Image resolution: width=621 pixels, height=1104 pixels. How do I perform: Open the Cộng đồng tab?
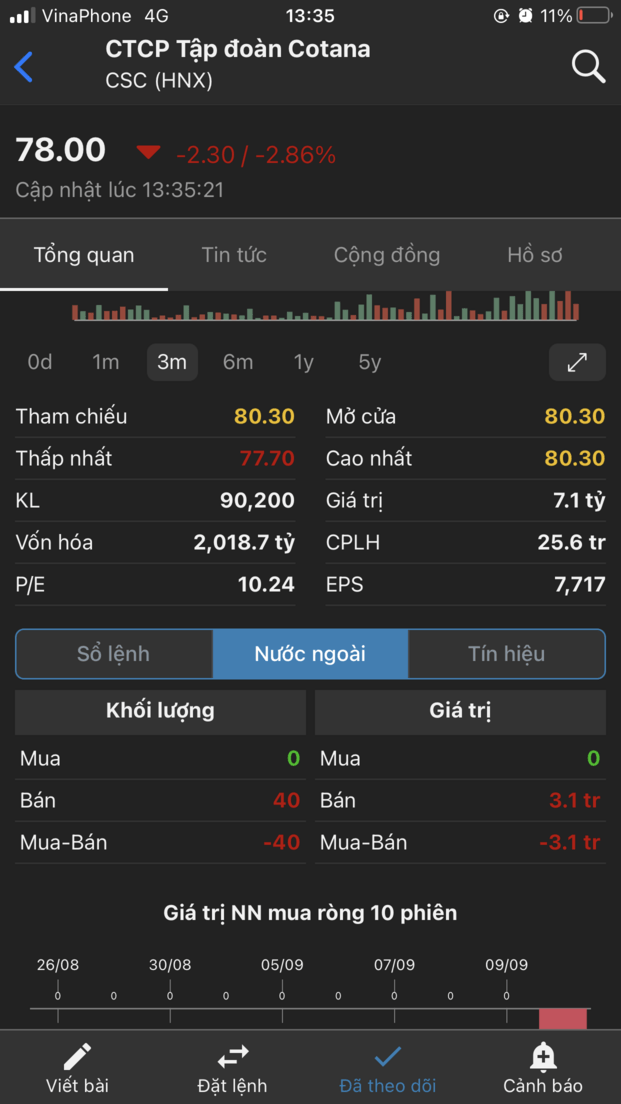point(387,255)
